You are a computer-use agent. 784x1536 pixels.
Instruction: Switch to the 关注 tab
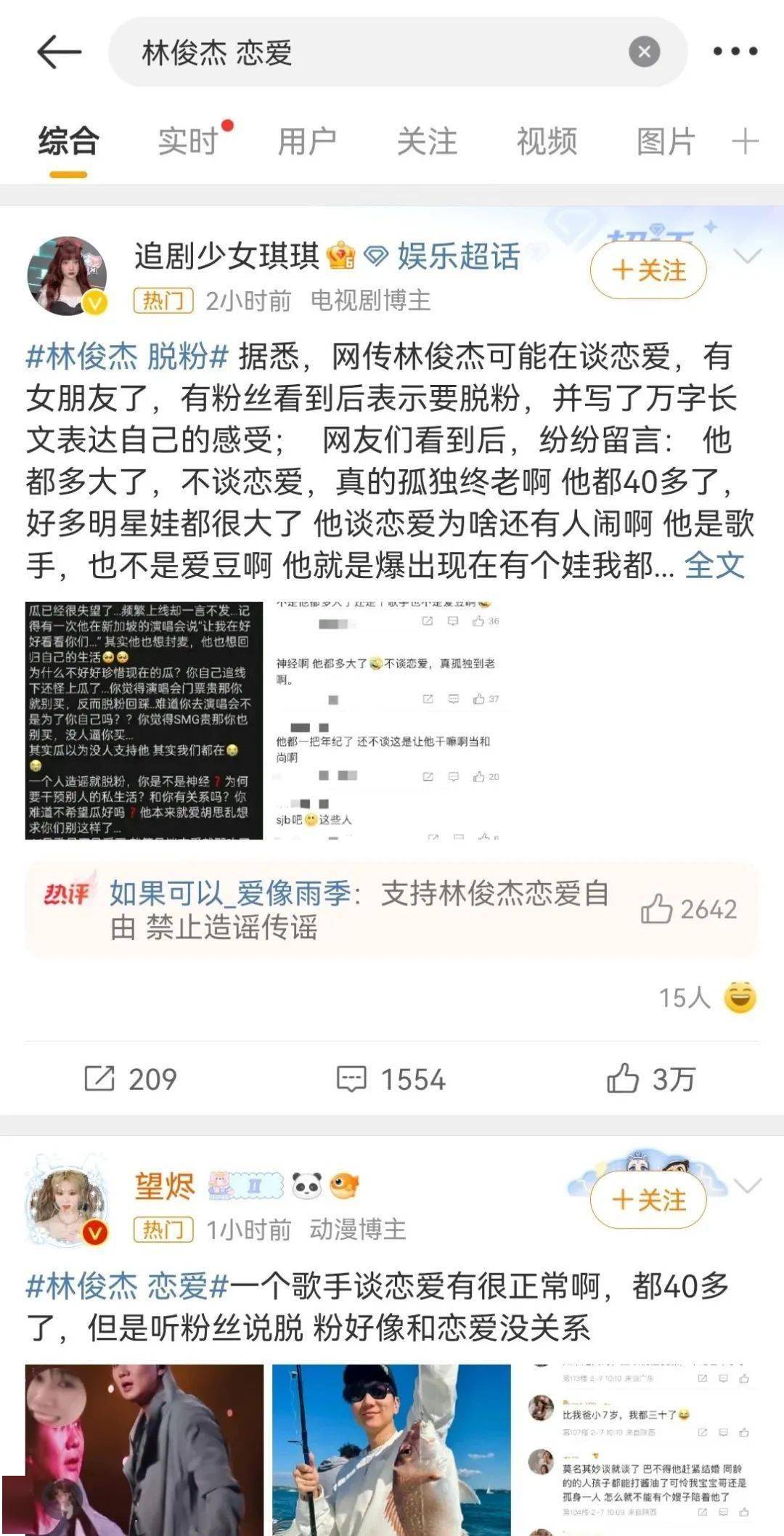(427, 142)
